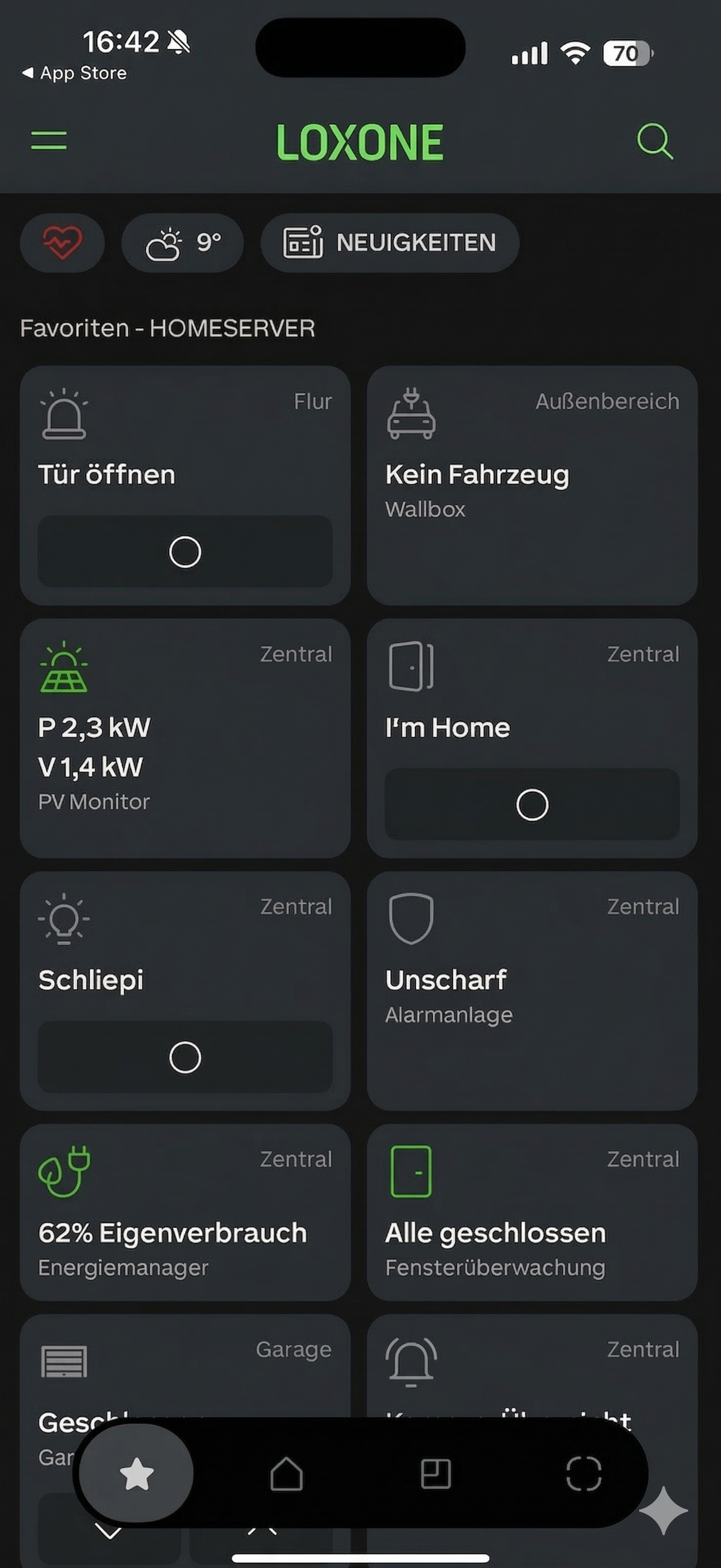Open the PV Monitor card
Image resolution: width=721 pixels, height=1568 pixels.
pos(185,738)
